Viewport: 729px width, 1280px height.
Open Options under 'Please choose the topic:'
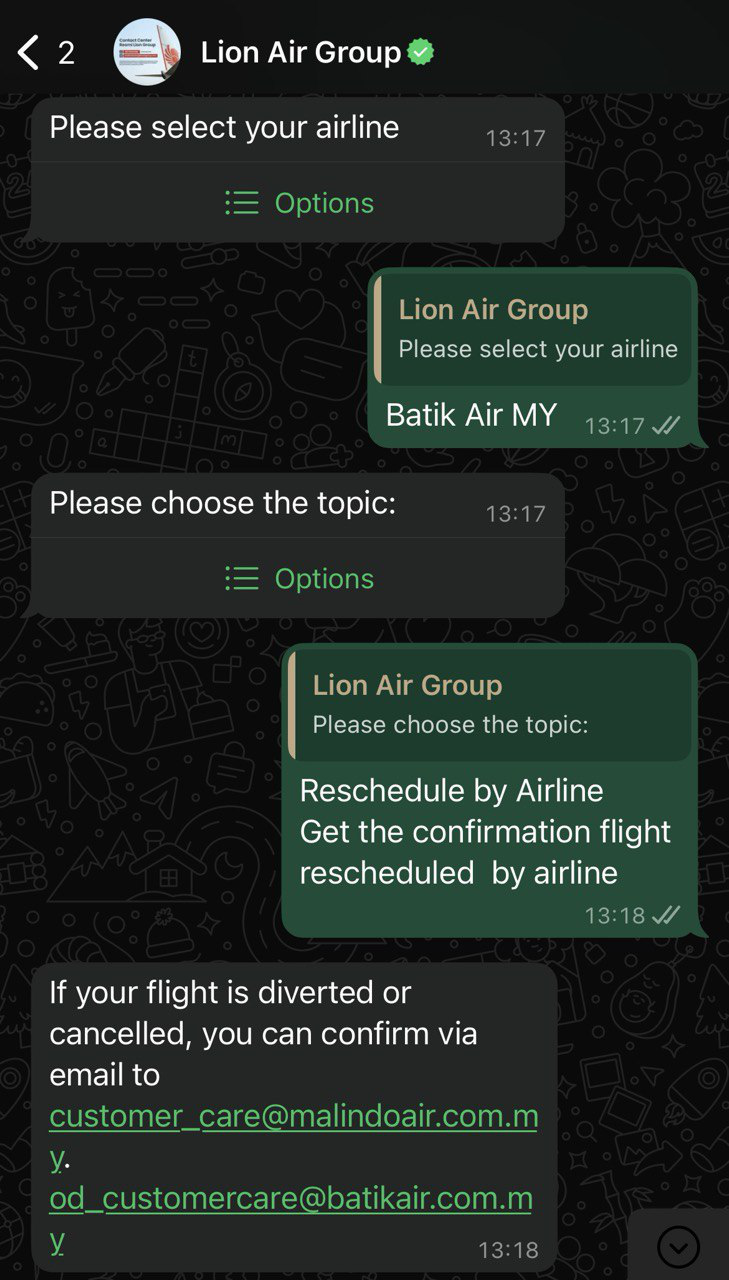tap(298, 579)
